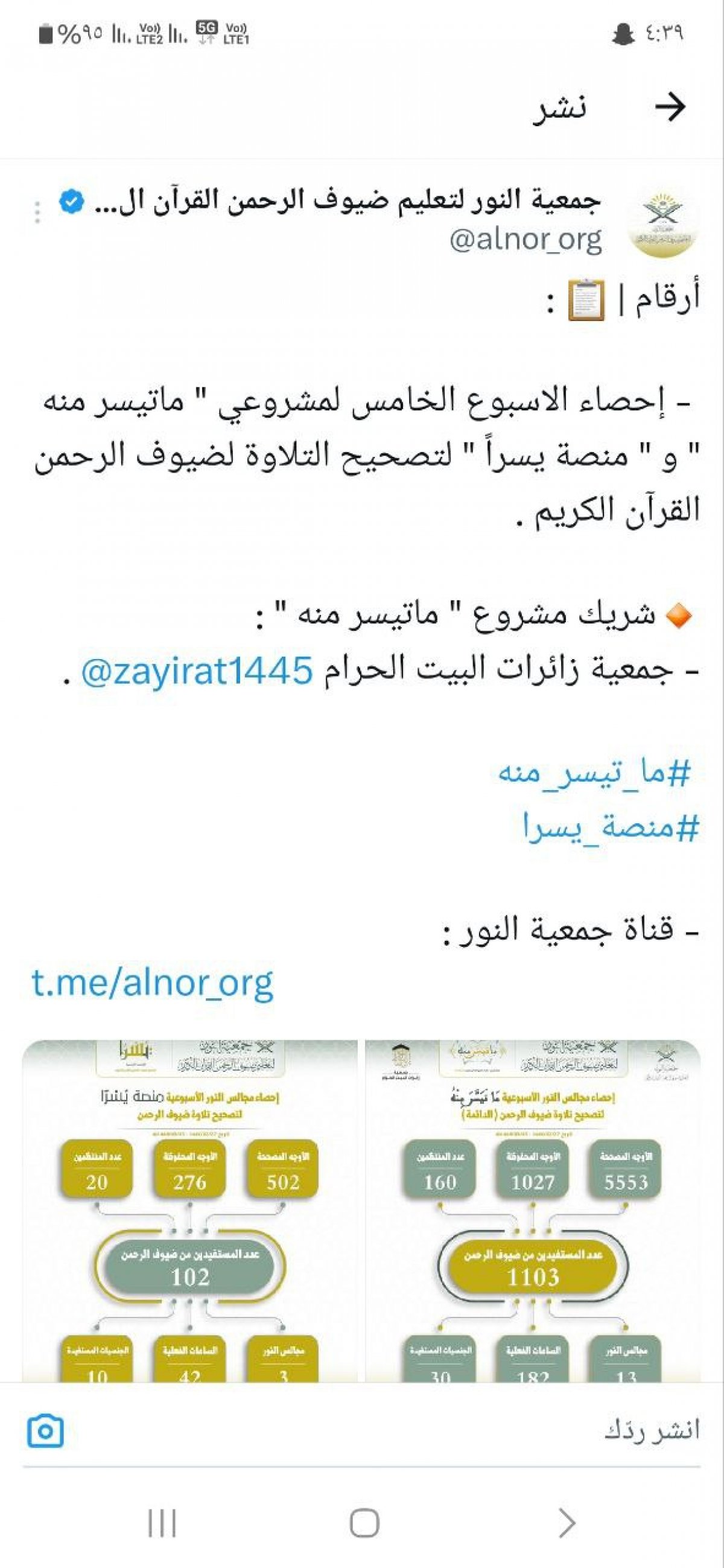Open the system recent apps view
724x1568 pixels.
point(162,1523)
